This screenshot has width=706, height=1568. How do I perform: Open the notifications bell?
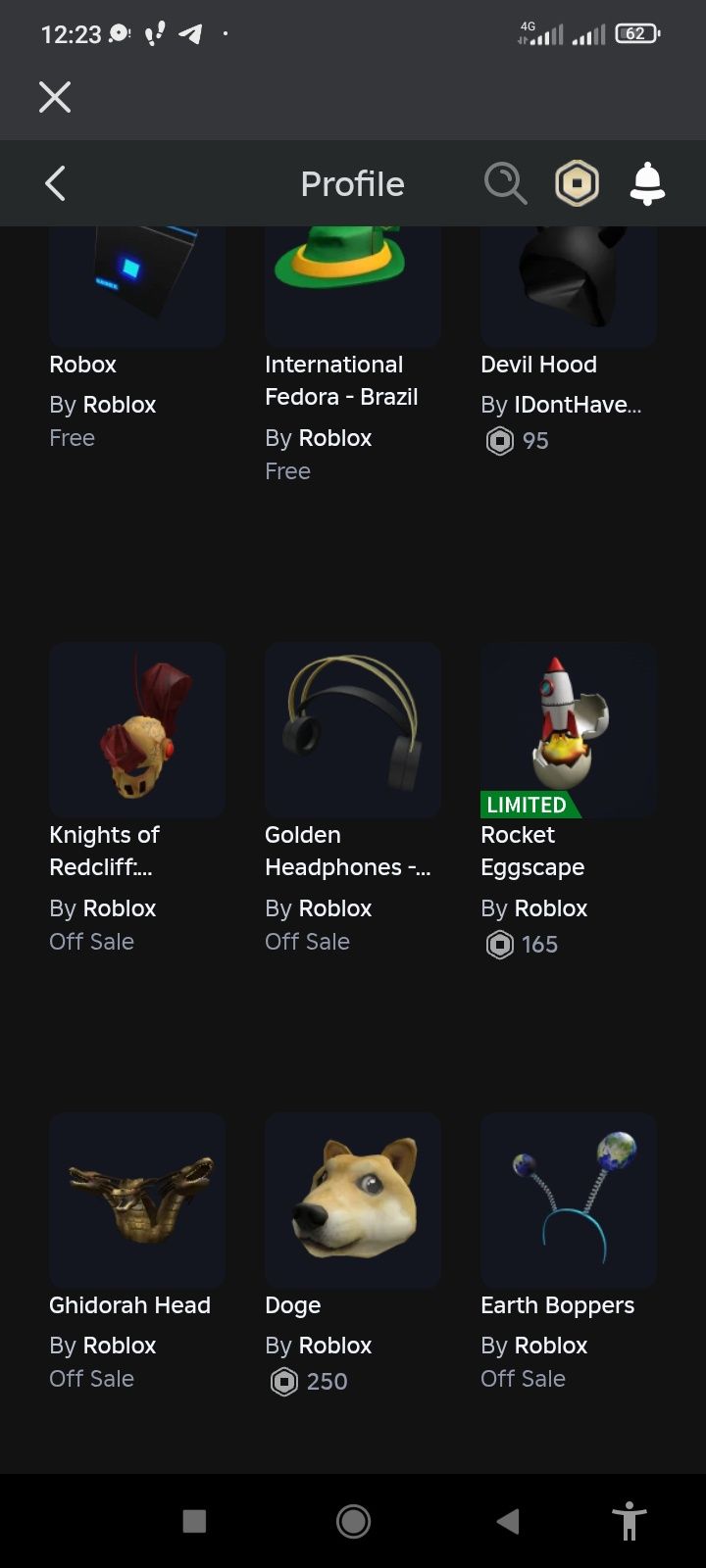647,183
